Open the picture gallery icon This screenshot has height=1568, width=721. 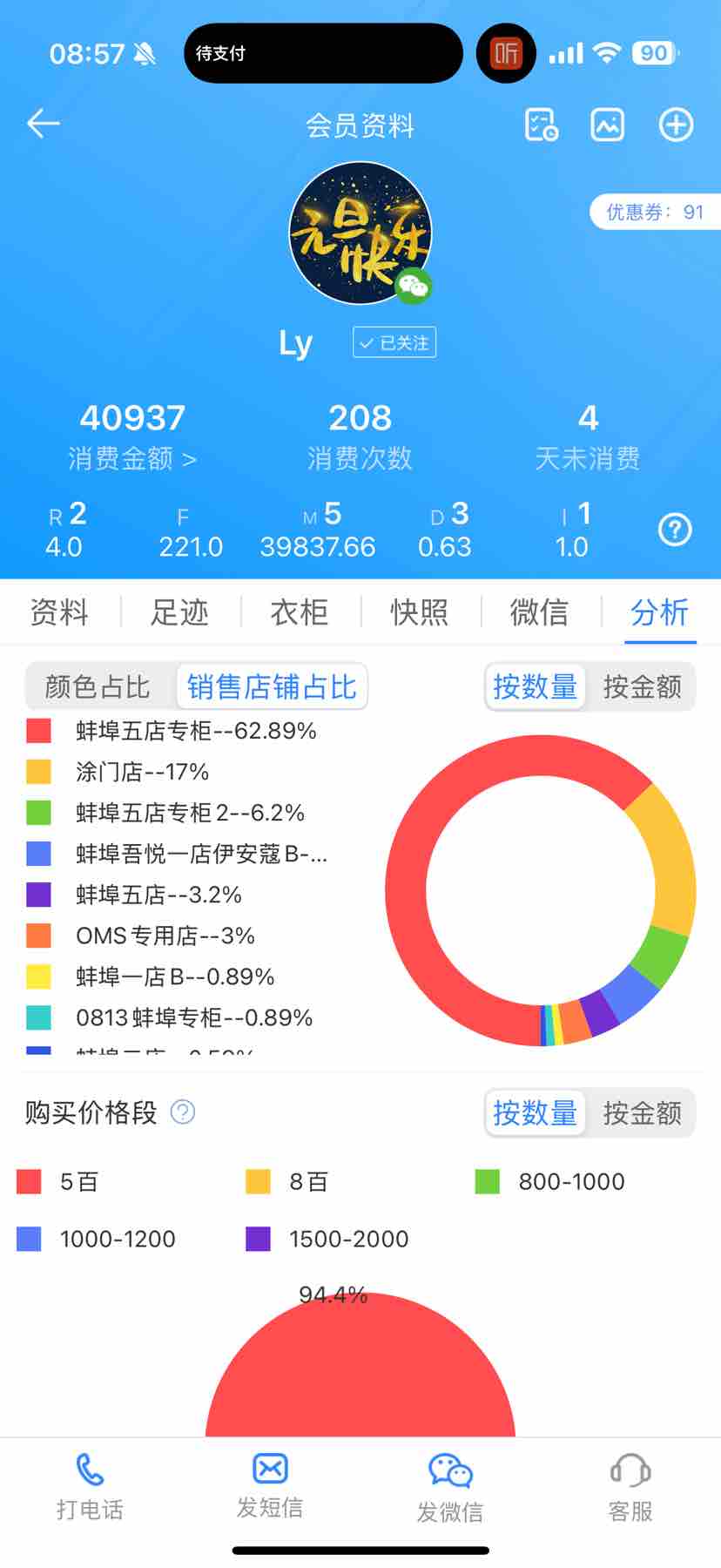point(608,125)
